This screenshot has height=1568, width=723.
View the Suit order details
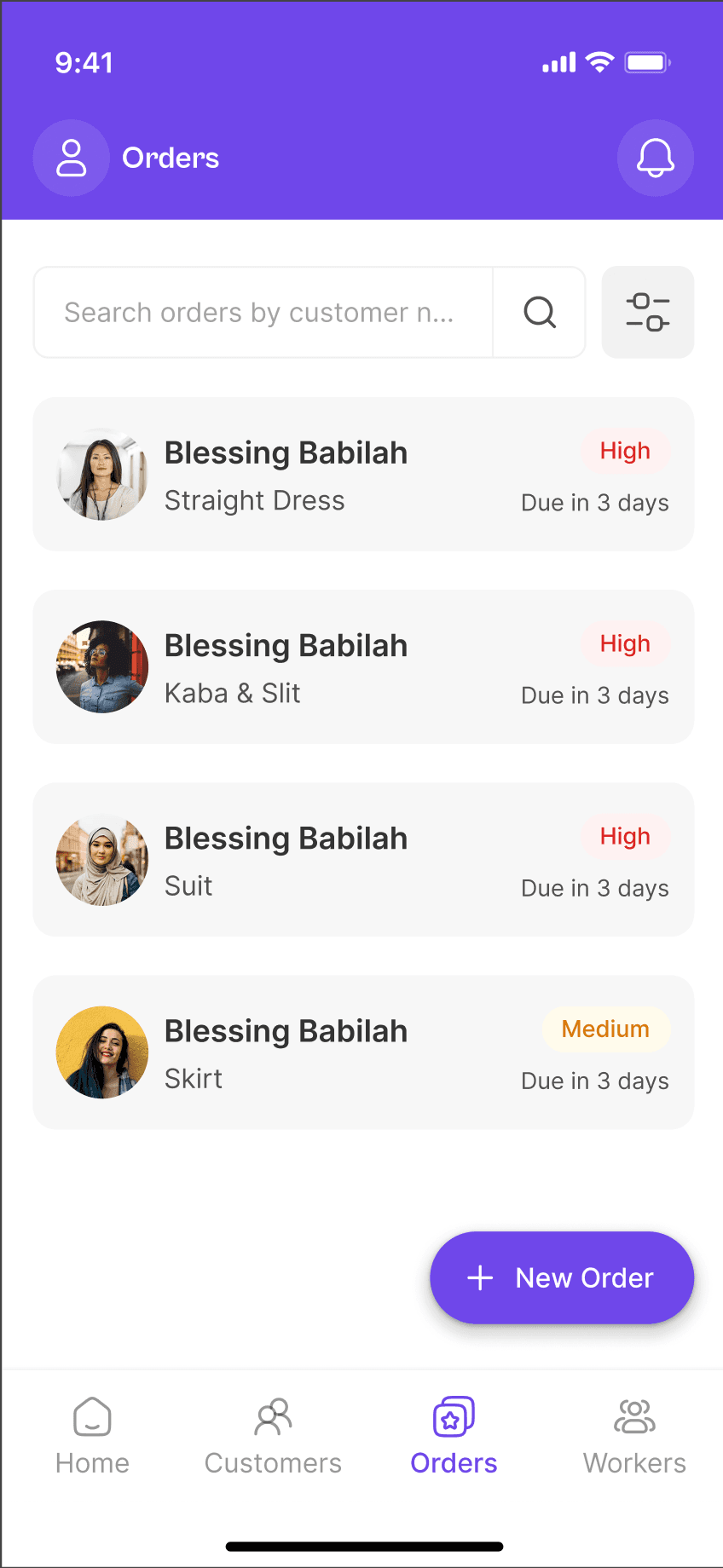coord(363,860)
